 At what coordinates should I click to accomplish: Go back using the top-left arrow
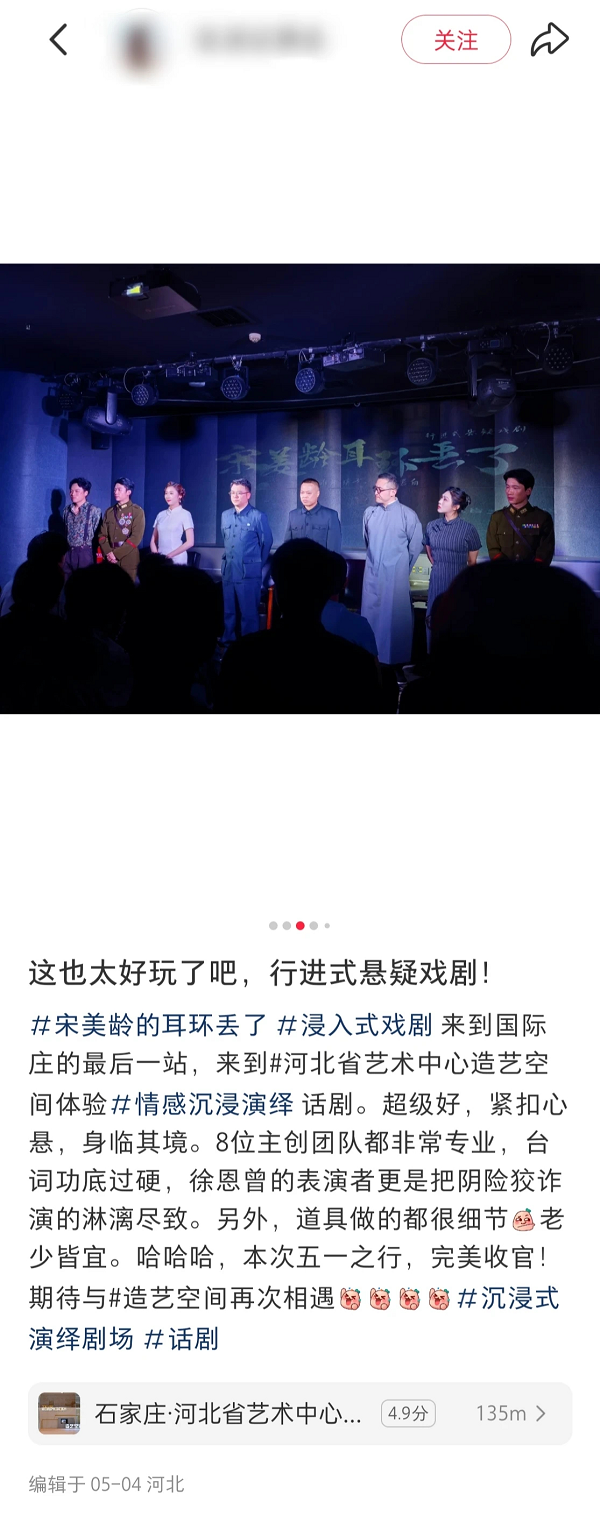click(58, 41)
